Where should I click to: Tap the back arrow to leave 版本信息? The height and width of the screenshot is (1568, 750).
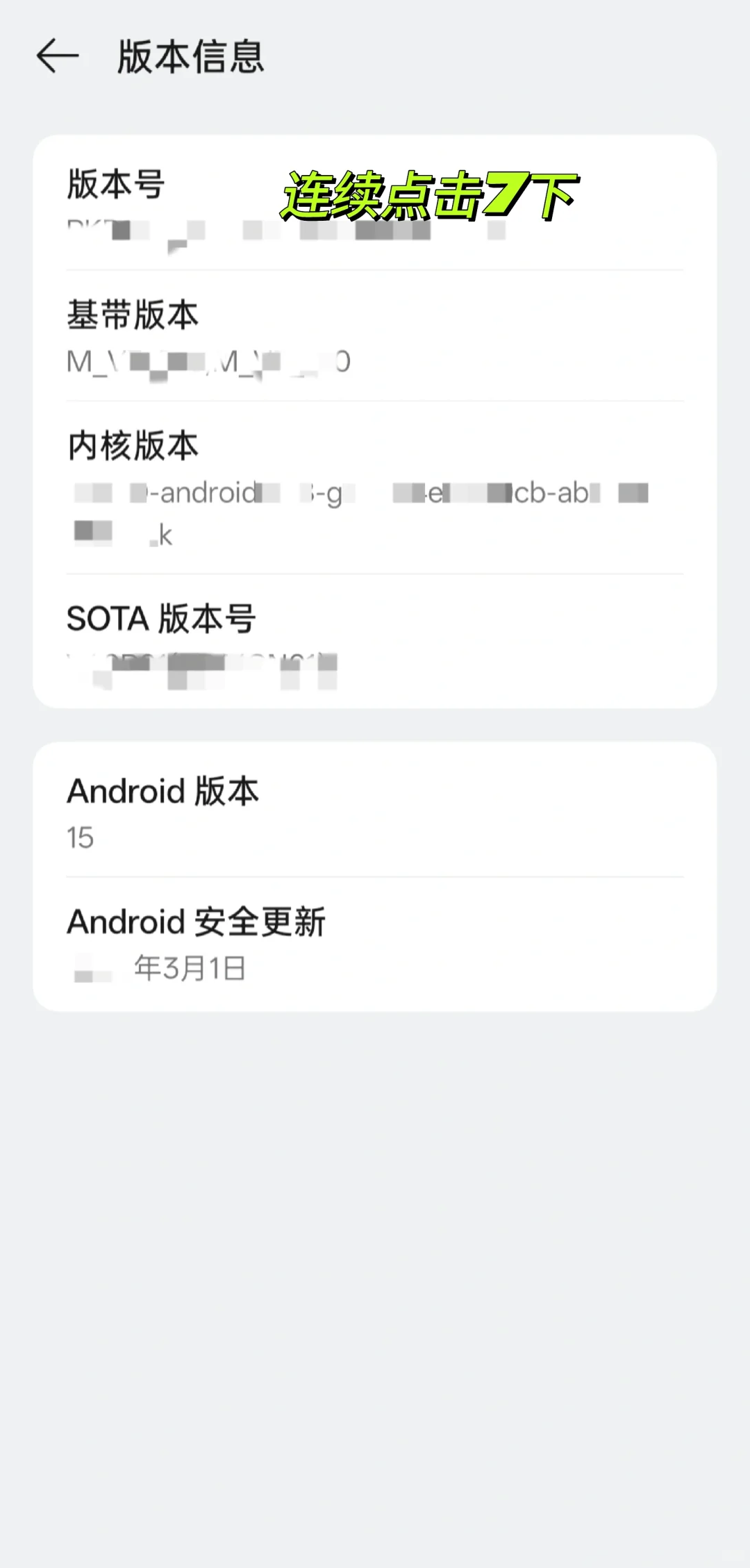tap(58, 59)
